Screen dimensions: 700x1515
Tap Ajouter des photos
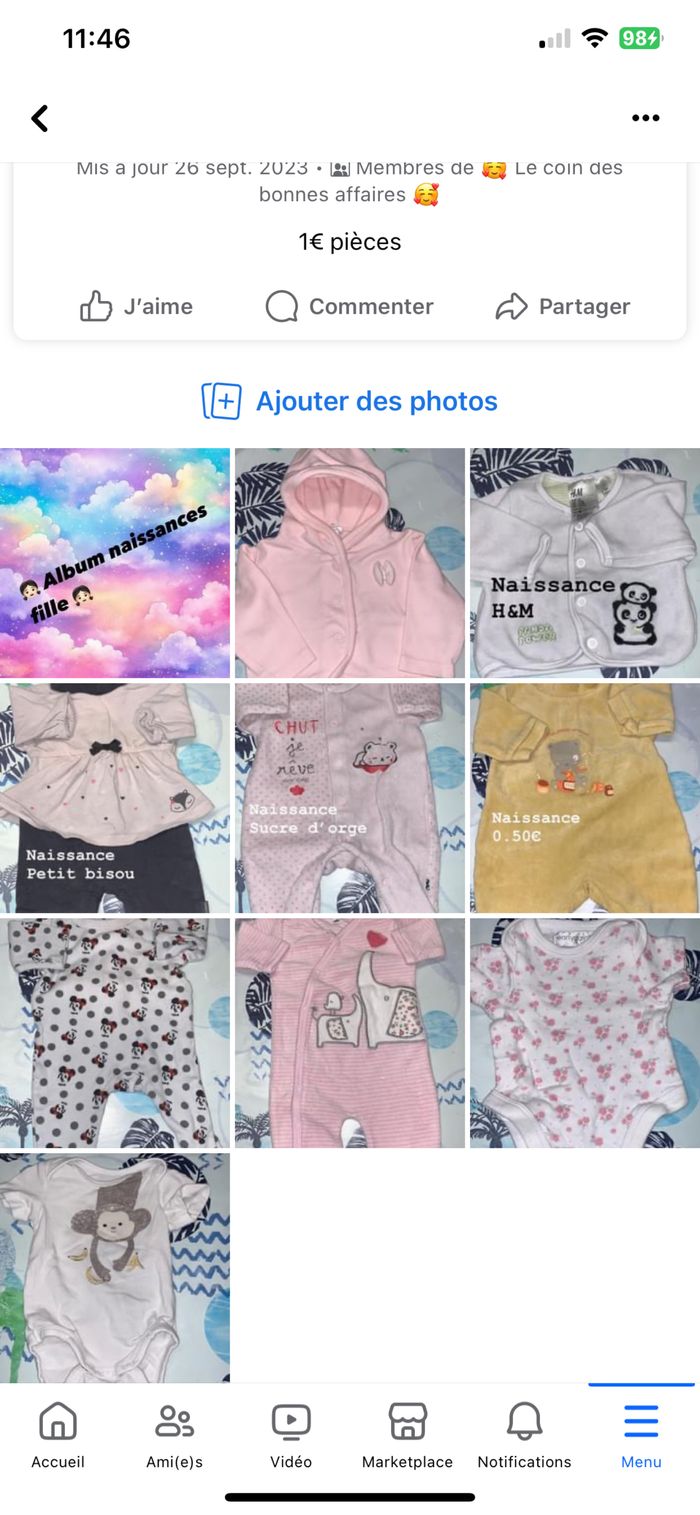click(x=350, y=401)
